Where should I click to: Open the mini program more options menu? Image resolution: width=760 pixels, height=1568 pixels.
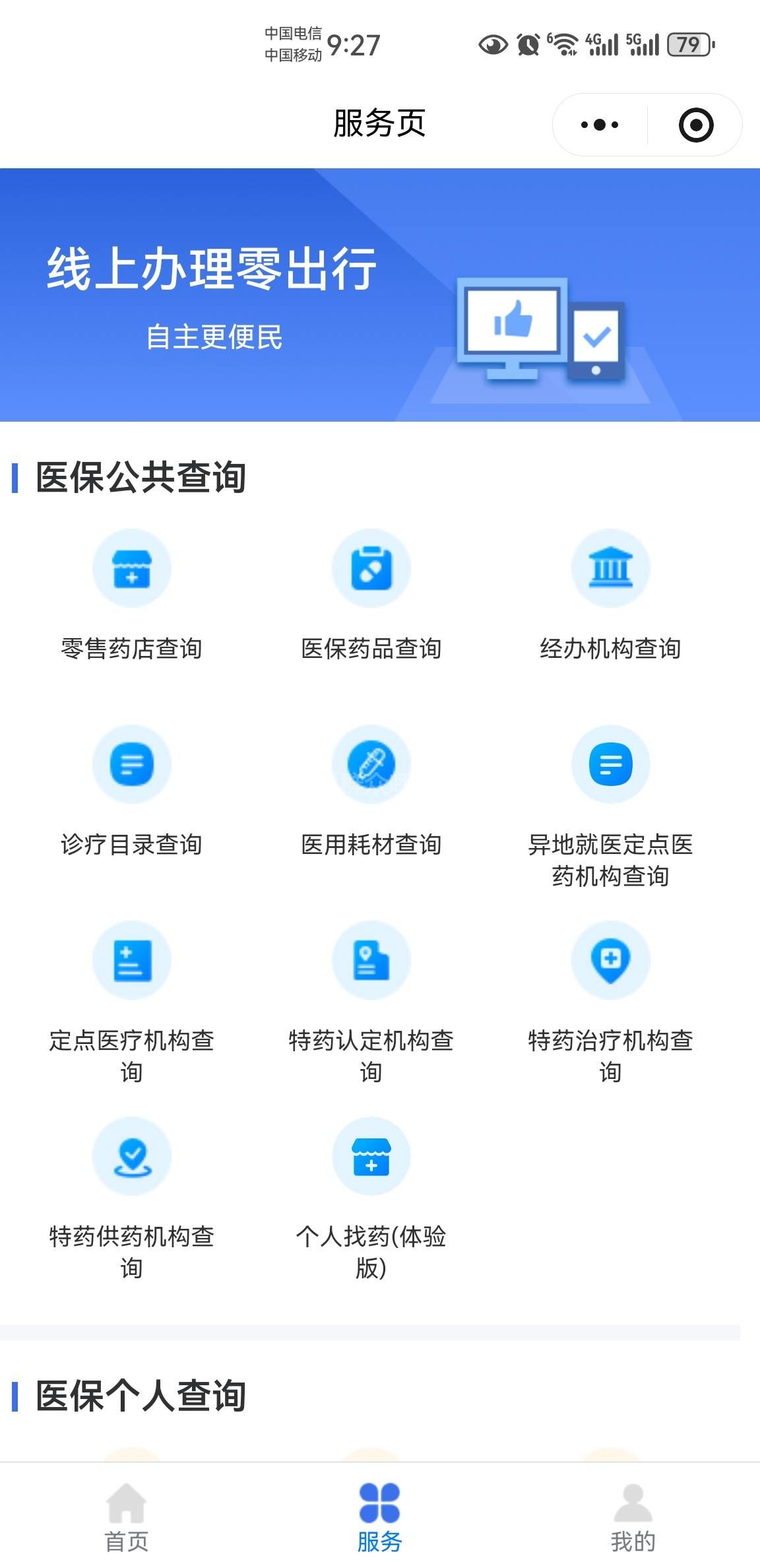[x=599, y=125]
